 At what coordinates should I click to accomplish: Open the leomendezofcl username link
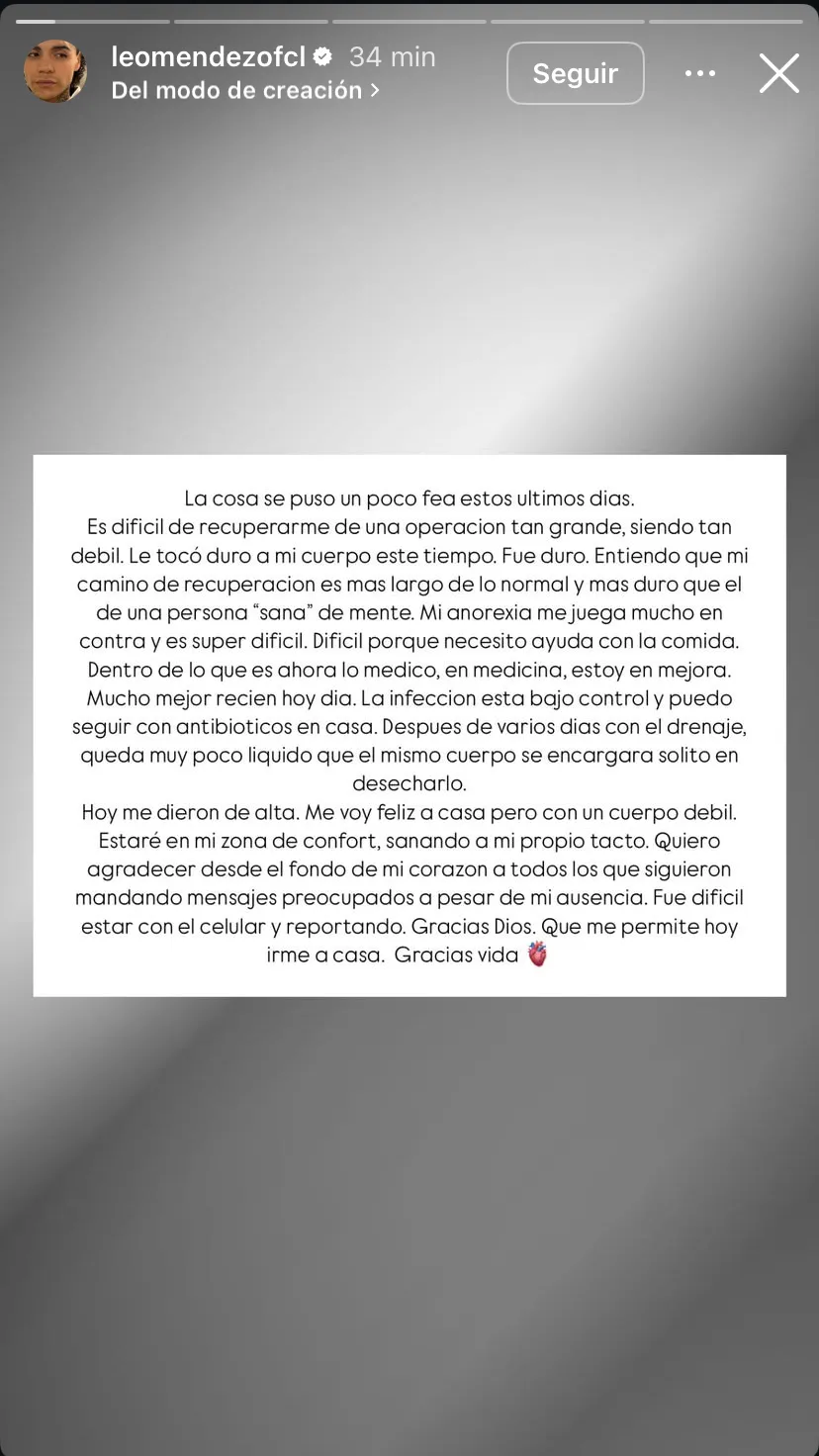[208, 57]
